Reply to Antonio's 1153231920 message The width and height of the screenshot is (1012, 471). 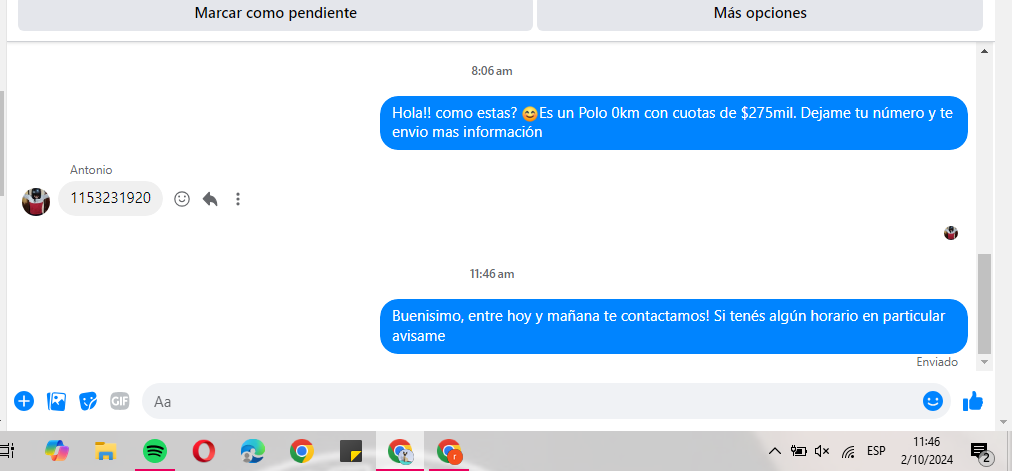coord(210,199)
